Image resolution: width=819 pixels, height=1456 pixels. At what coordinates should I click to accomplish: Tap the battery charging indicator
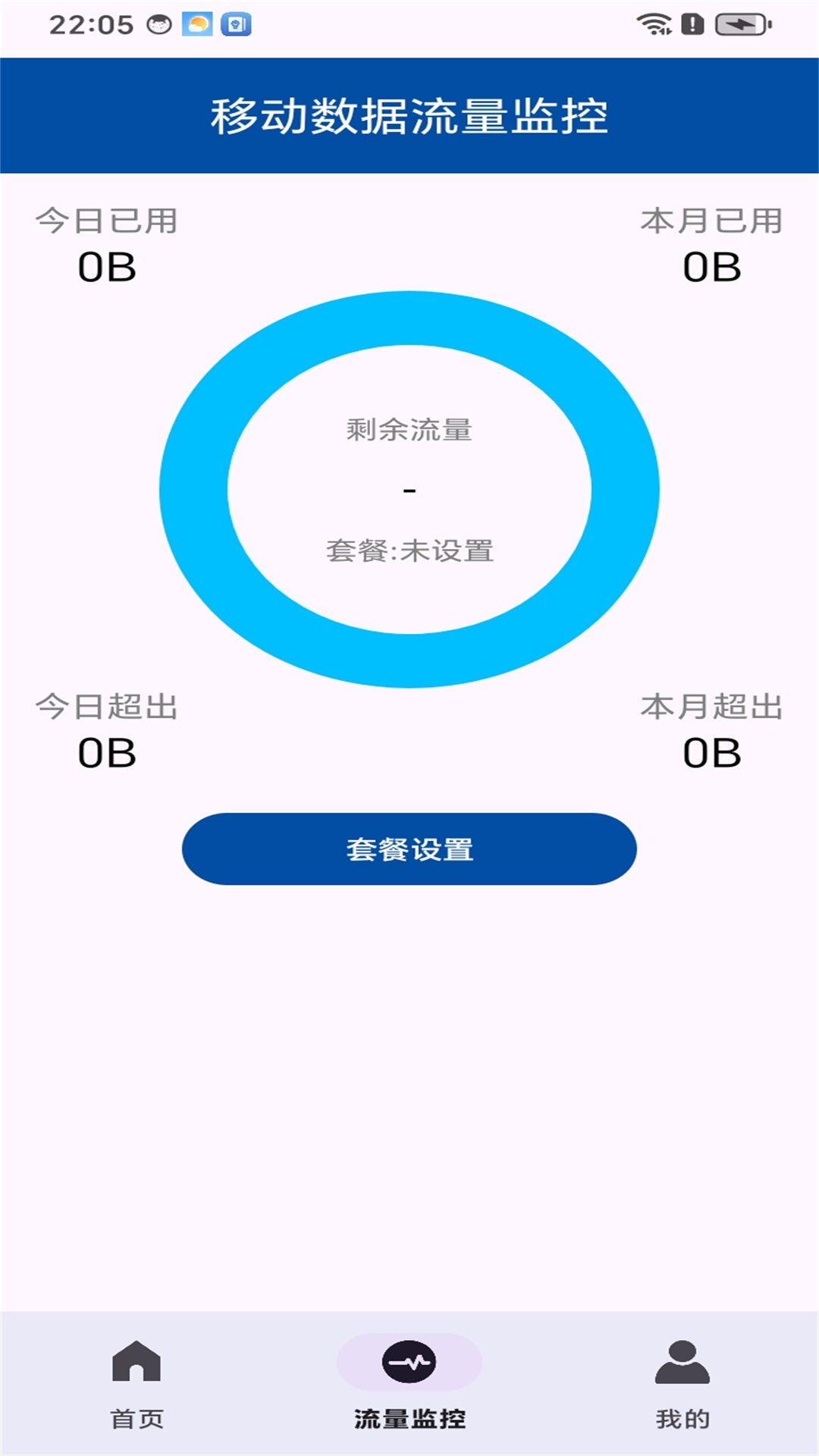click(x=739, y=23)
